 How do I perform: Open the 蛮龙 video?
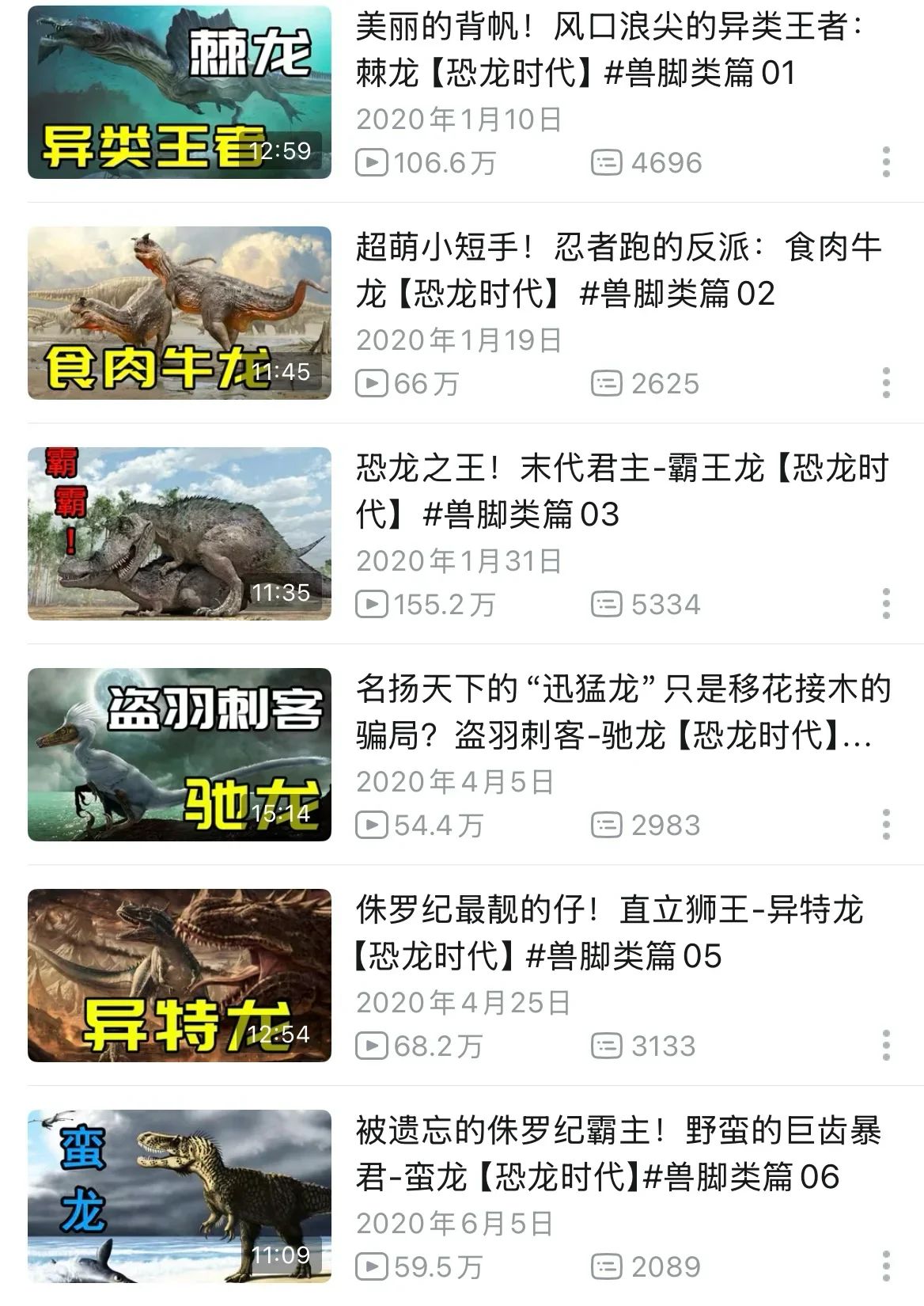(180, 1196)
